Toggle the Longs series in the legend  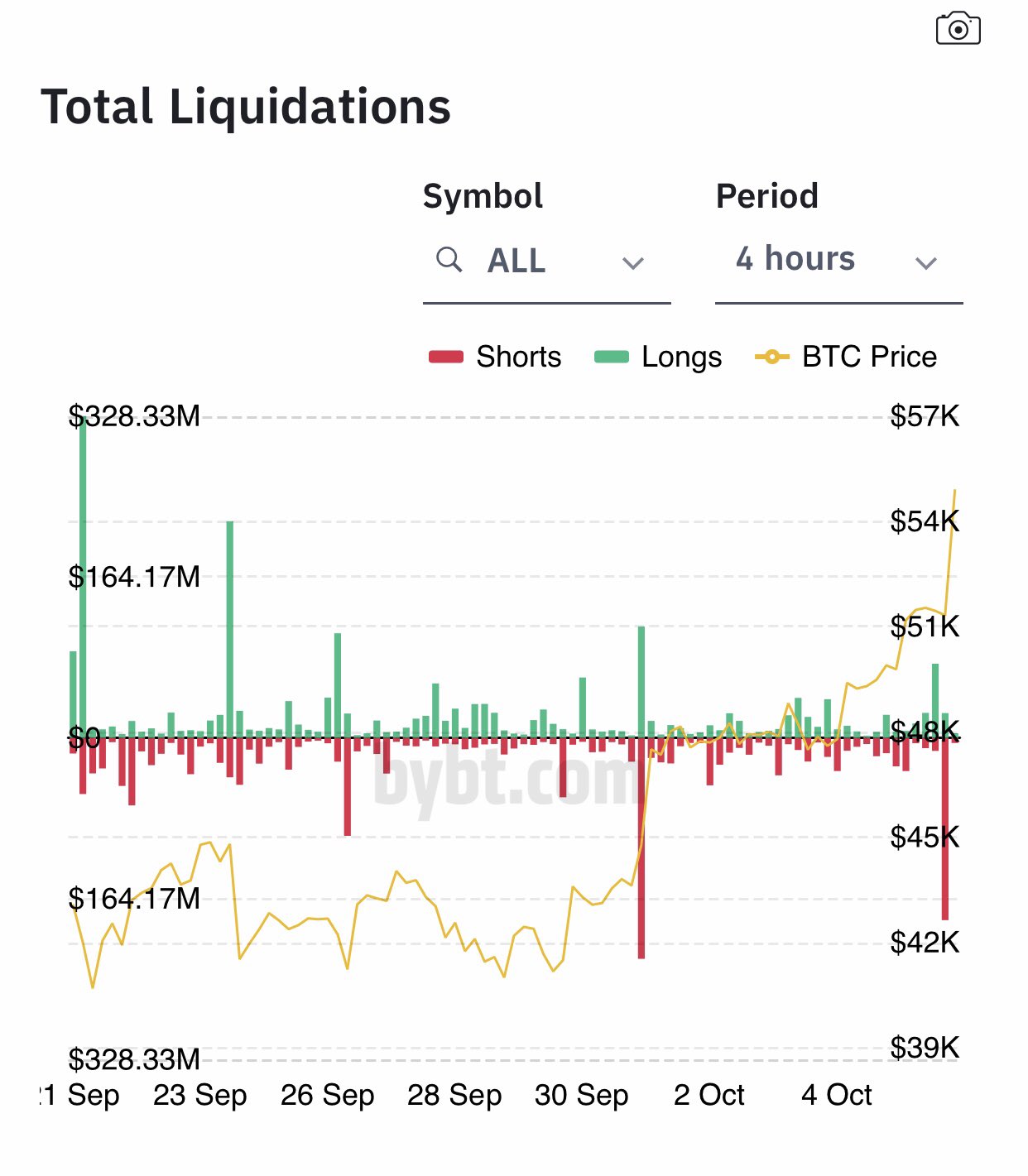pyautogui.click(x=659, y=358)
